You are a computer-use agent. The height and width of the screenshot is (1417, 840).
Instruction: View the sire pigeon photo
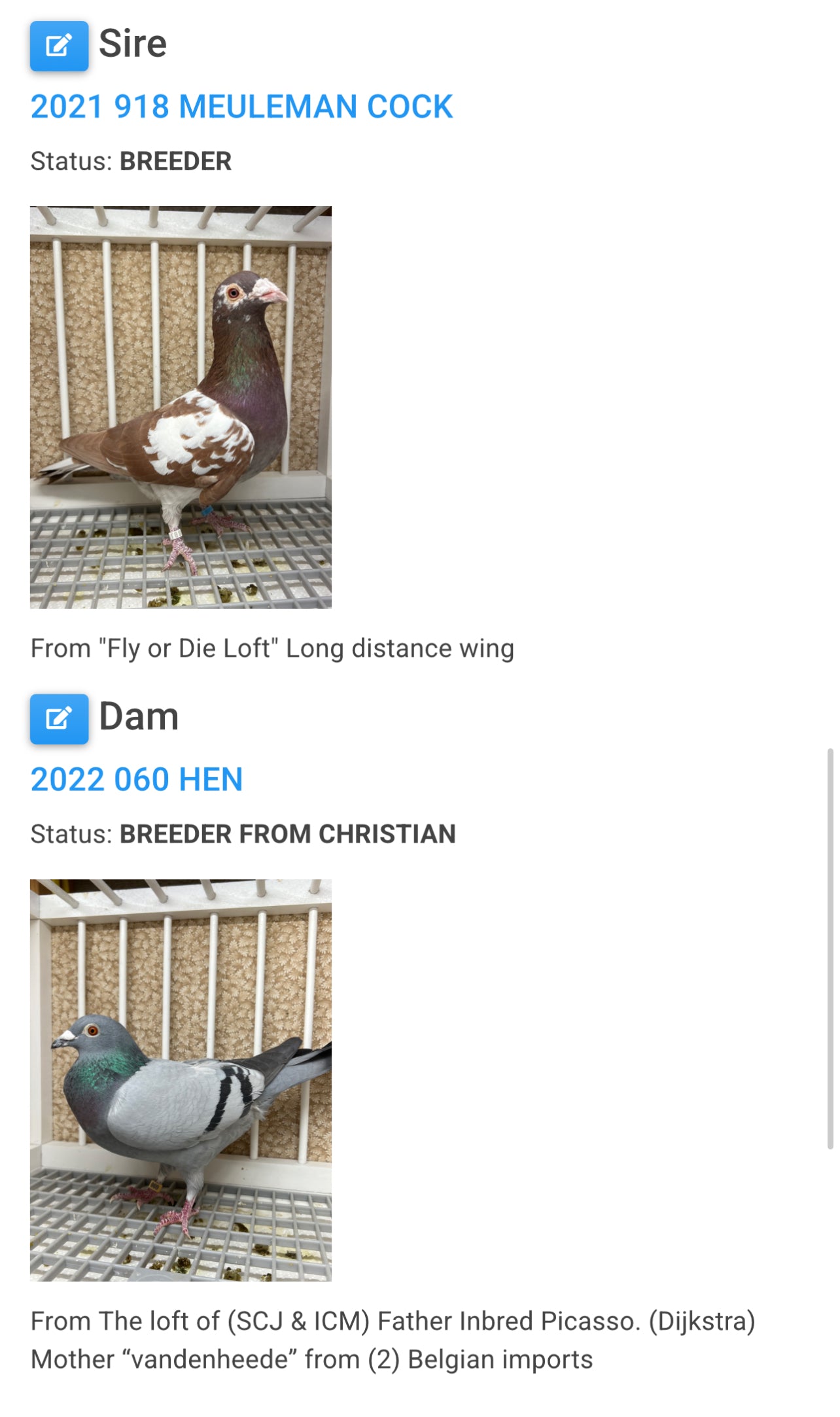click(181, 407)
